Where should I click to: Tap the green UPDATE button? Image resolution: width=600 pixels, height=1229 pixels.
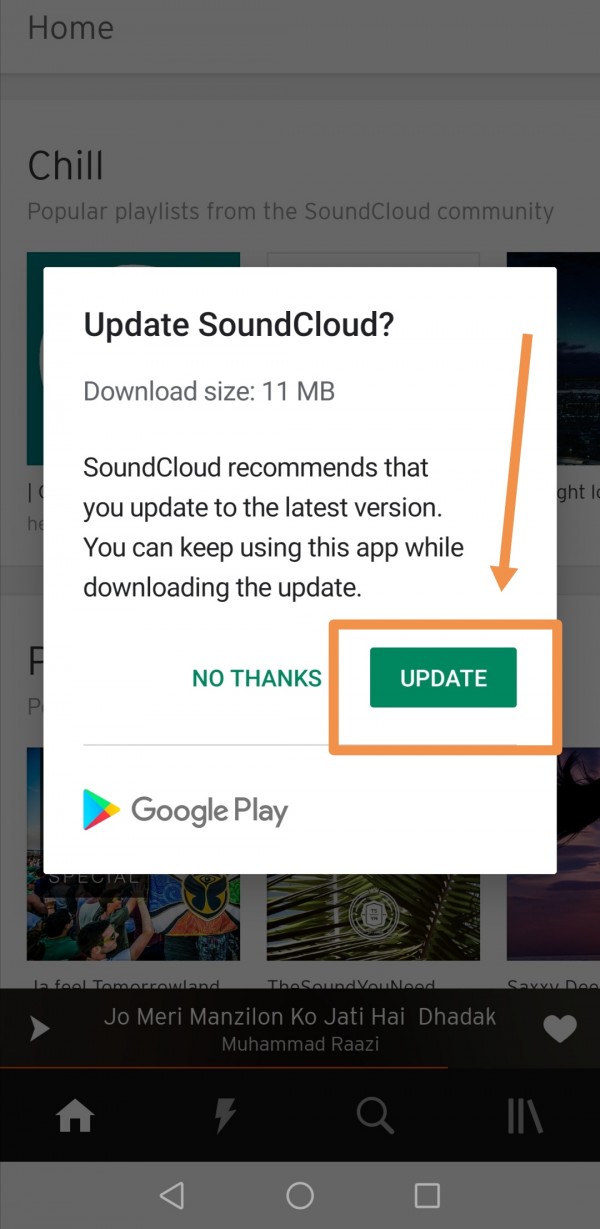click(x=443, y=678)
